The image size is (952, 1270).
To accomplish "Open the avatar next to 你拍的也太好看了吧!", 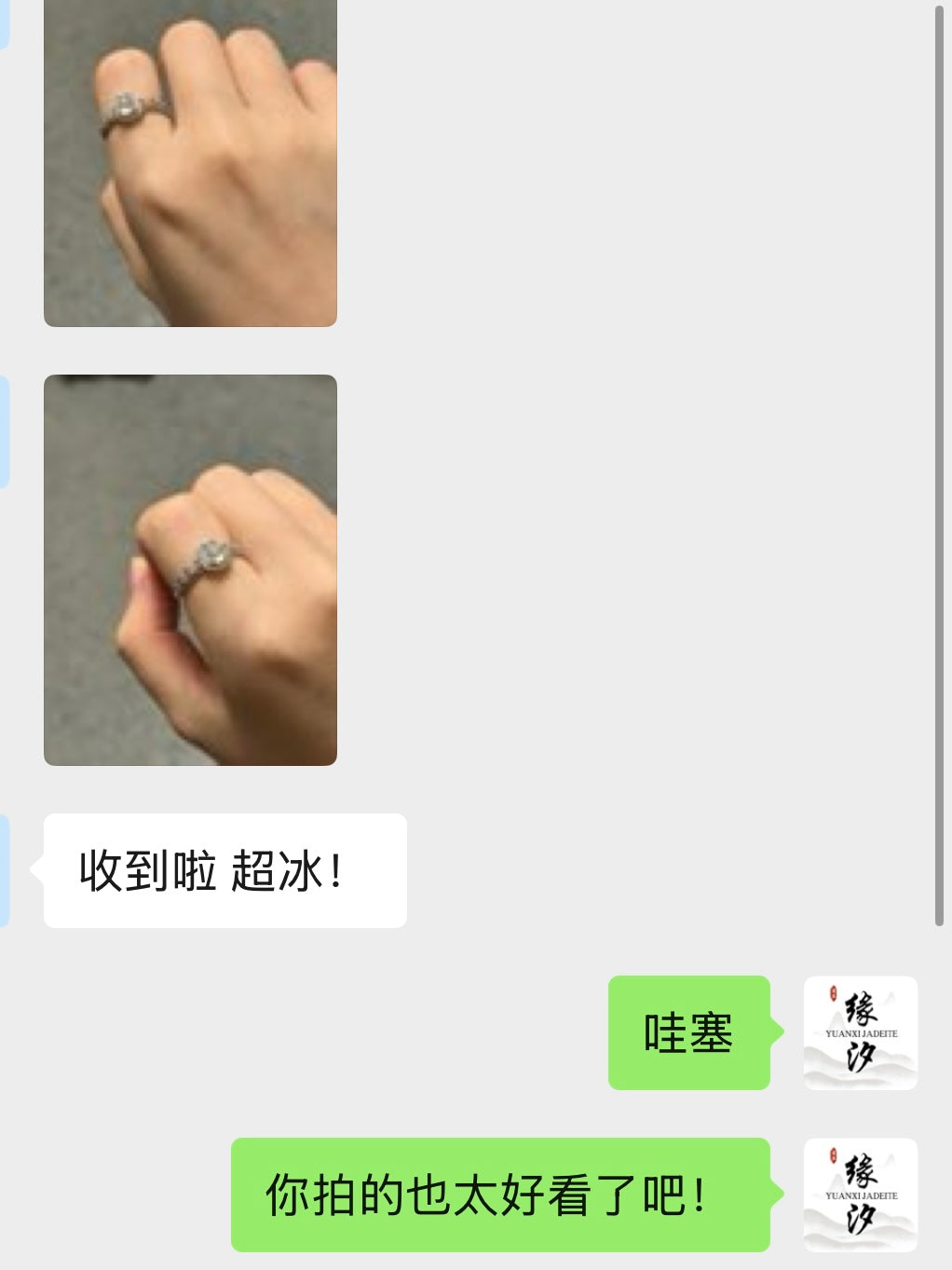I will point(860,1195).
